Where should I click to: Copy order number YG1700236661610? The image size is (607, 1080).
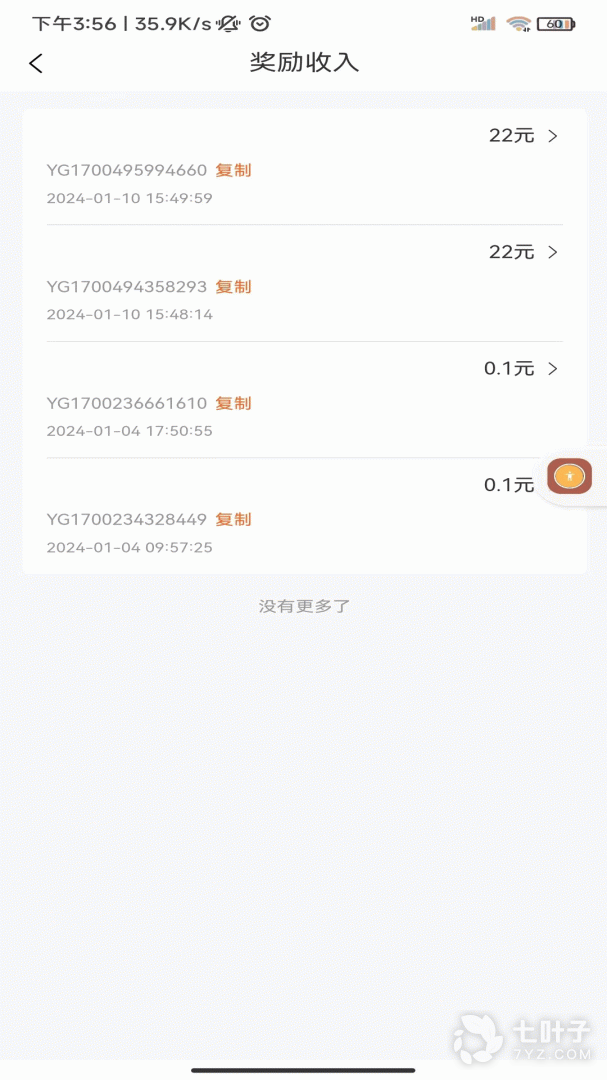(233, 404)
